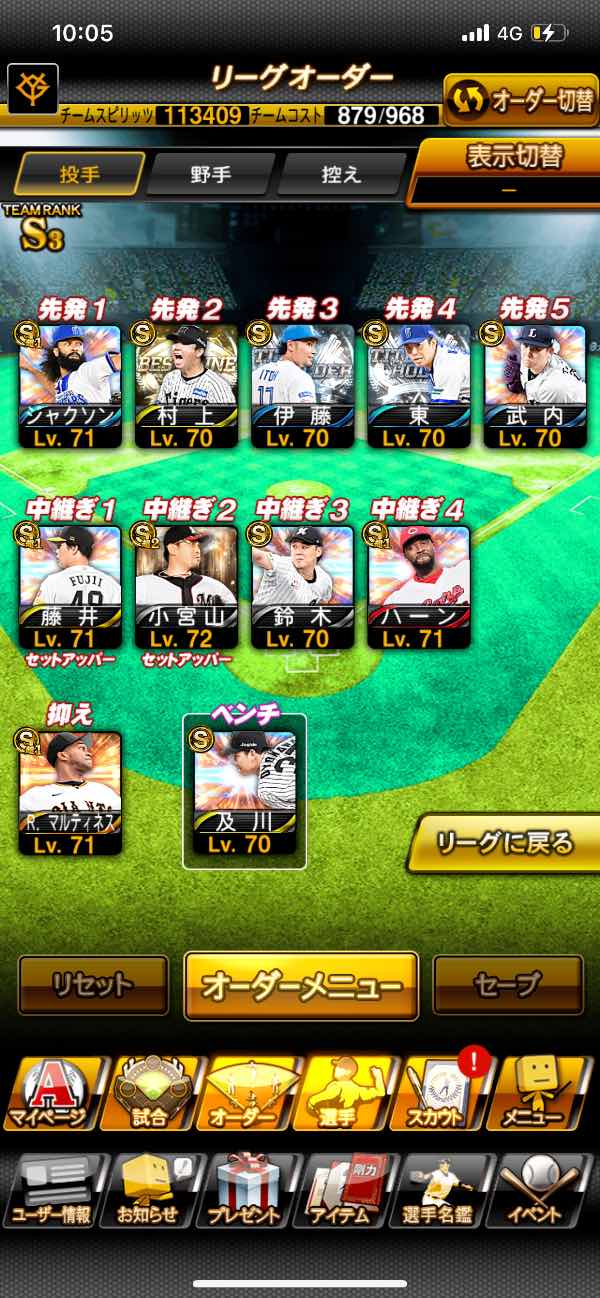Open the team emblem icon
The image size is (600, 1298).
[33, 89]
